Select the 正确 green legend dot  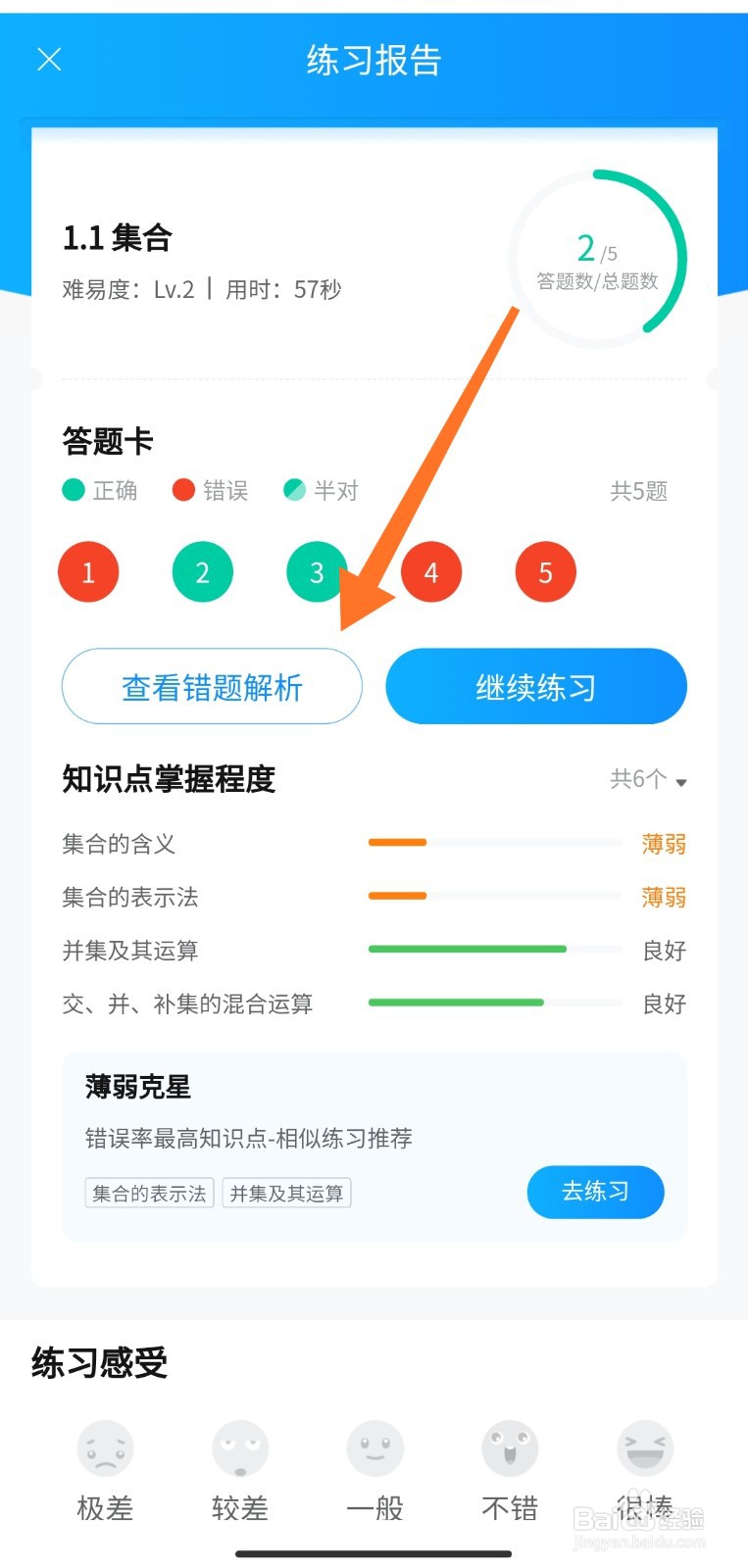(74, 489)
